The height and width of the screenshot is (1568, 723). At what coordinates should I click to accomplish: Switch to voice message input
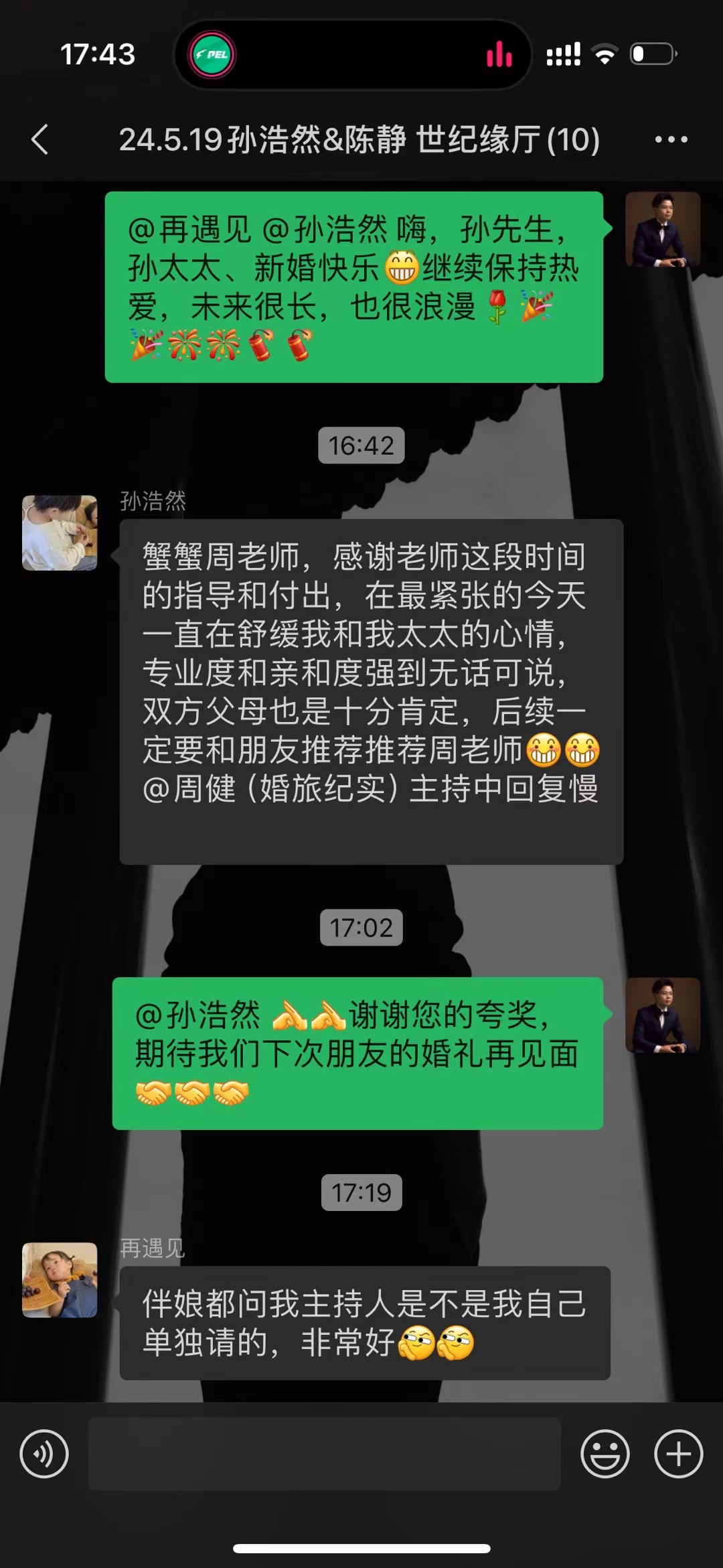[x=44, y=1454]
